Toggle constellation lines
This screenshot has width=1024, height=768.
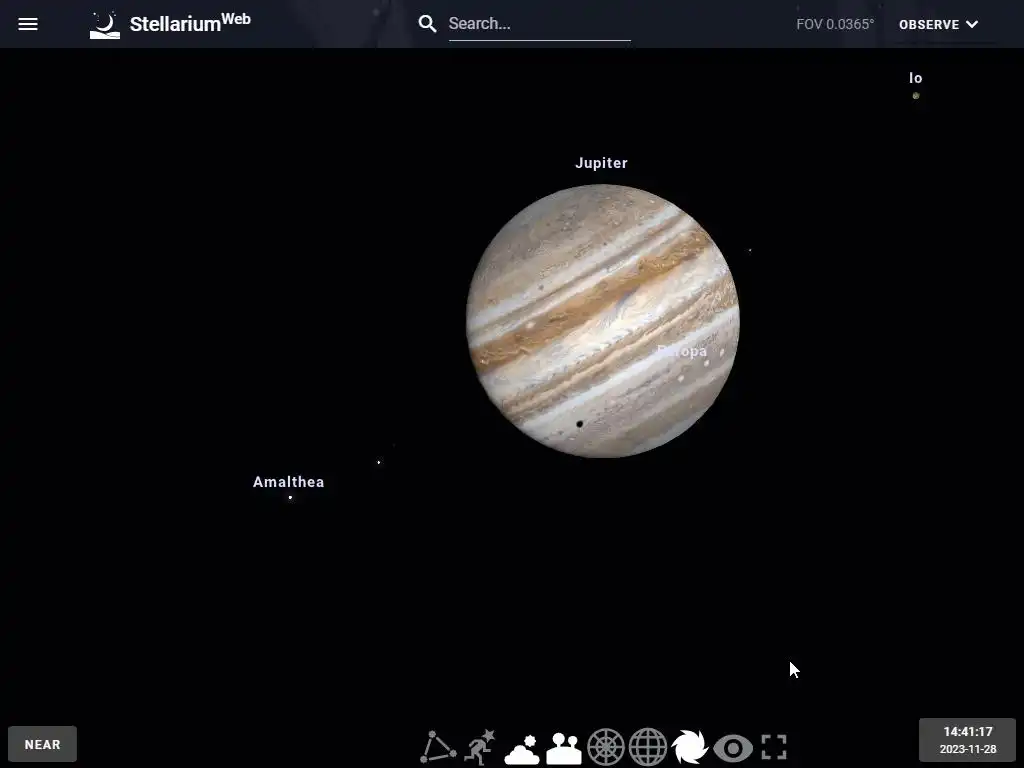pos(438,747)
